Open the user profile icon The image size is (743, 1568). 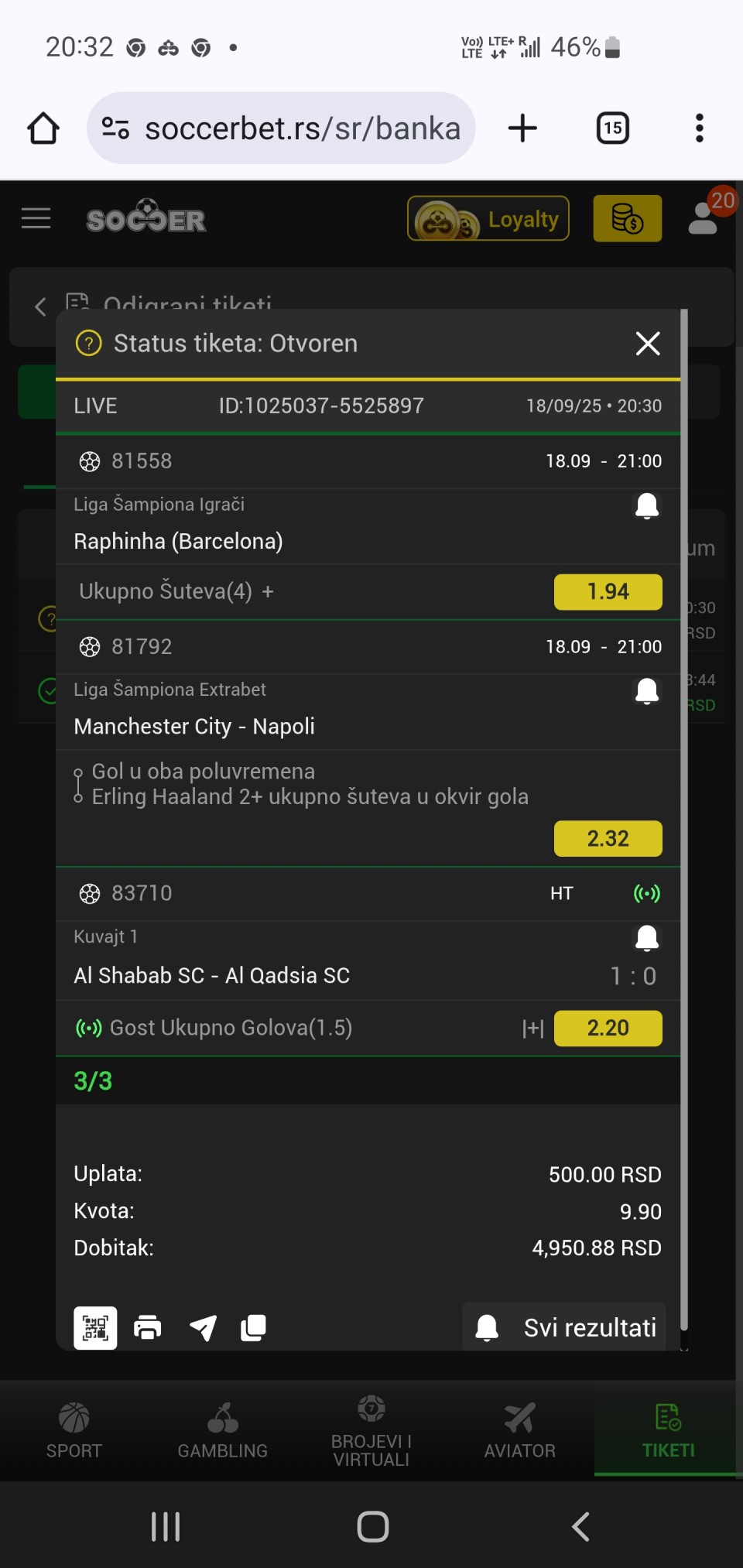pyautogui.click(x=704, y=219)
